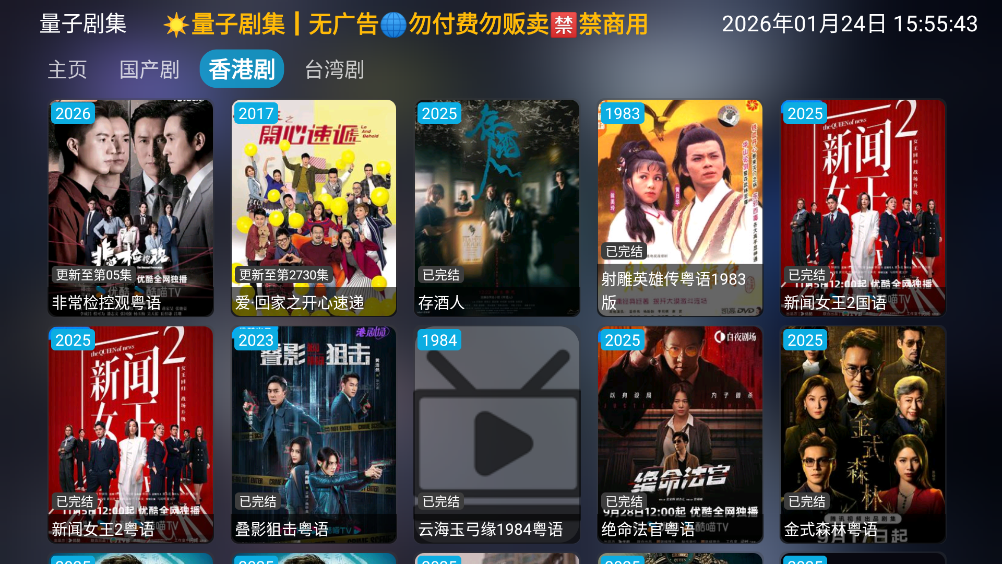Viewport: 1002px width, 564px height.
Task: Open 新闻女王2粤语 card
Action: pos(131,434)
